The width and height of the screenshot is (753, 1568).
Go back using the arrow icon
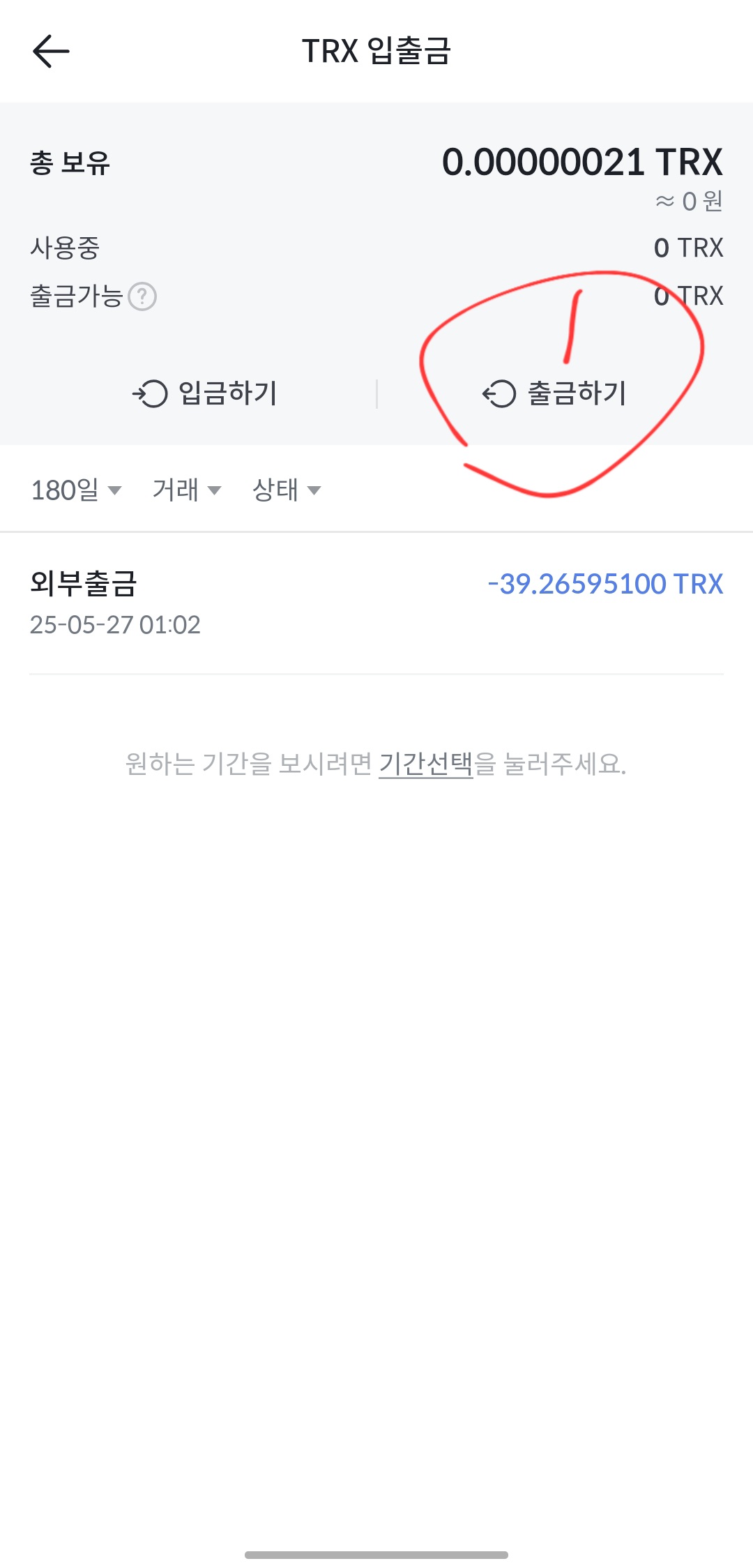51,52
